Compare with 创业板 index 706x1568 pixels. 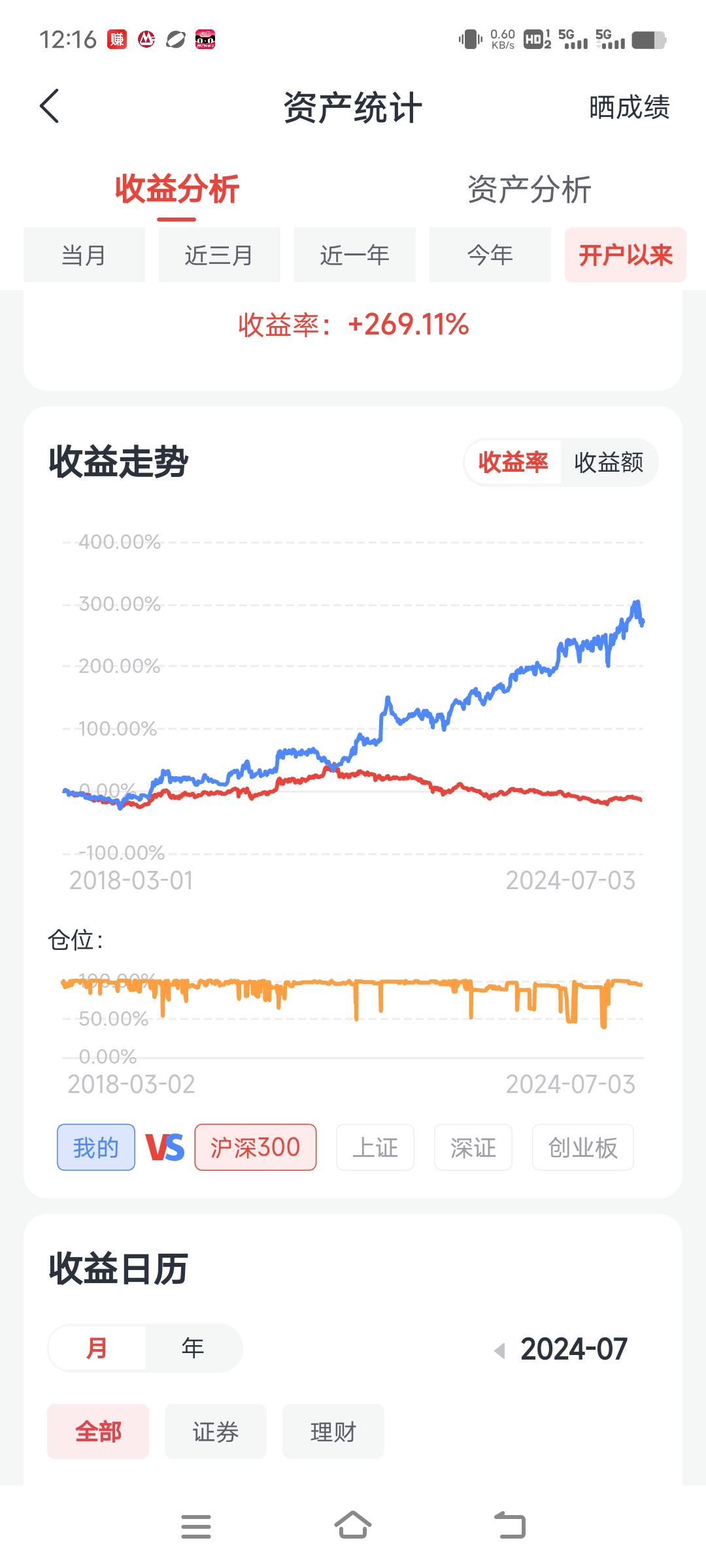582,1147
